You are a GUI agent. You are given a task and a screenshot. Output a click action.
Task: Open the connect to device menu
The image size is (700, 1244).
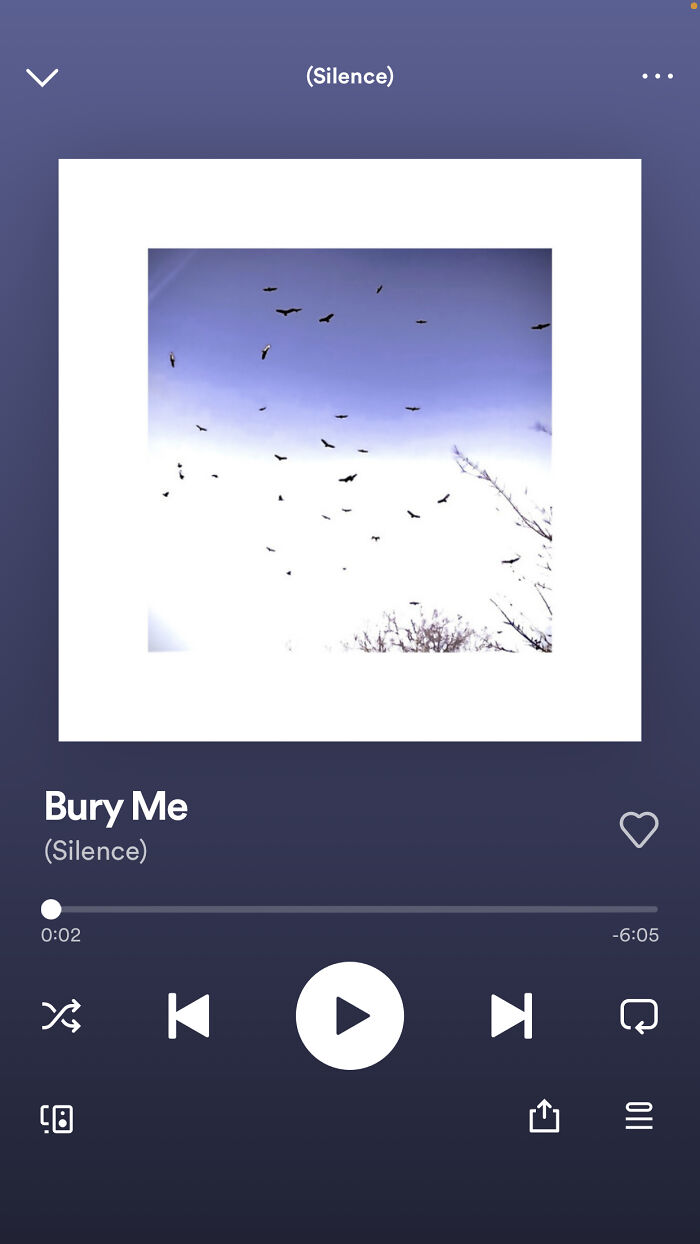click(x=57, y=1118)
